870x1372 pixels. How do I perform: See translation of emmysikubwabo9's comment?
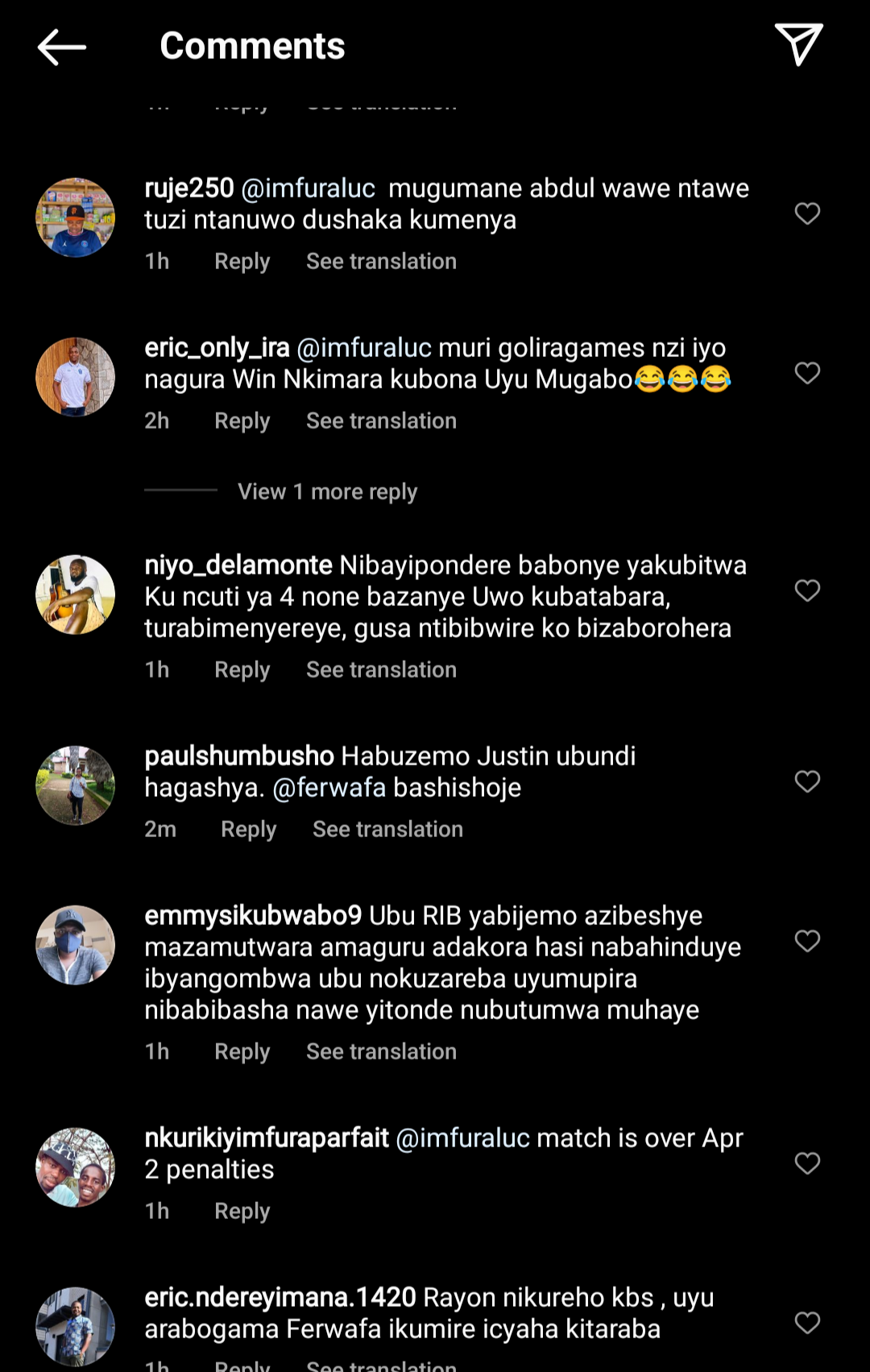coord(381,1052)
